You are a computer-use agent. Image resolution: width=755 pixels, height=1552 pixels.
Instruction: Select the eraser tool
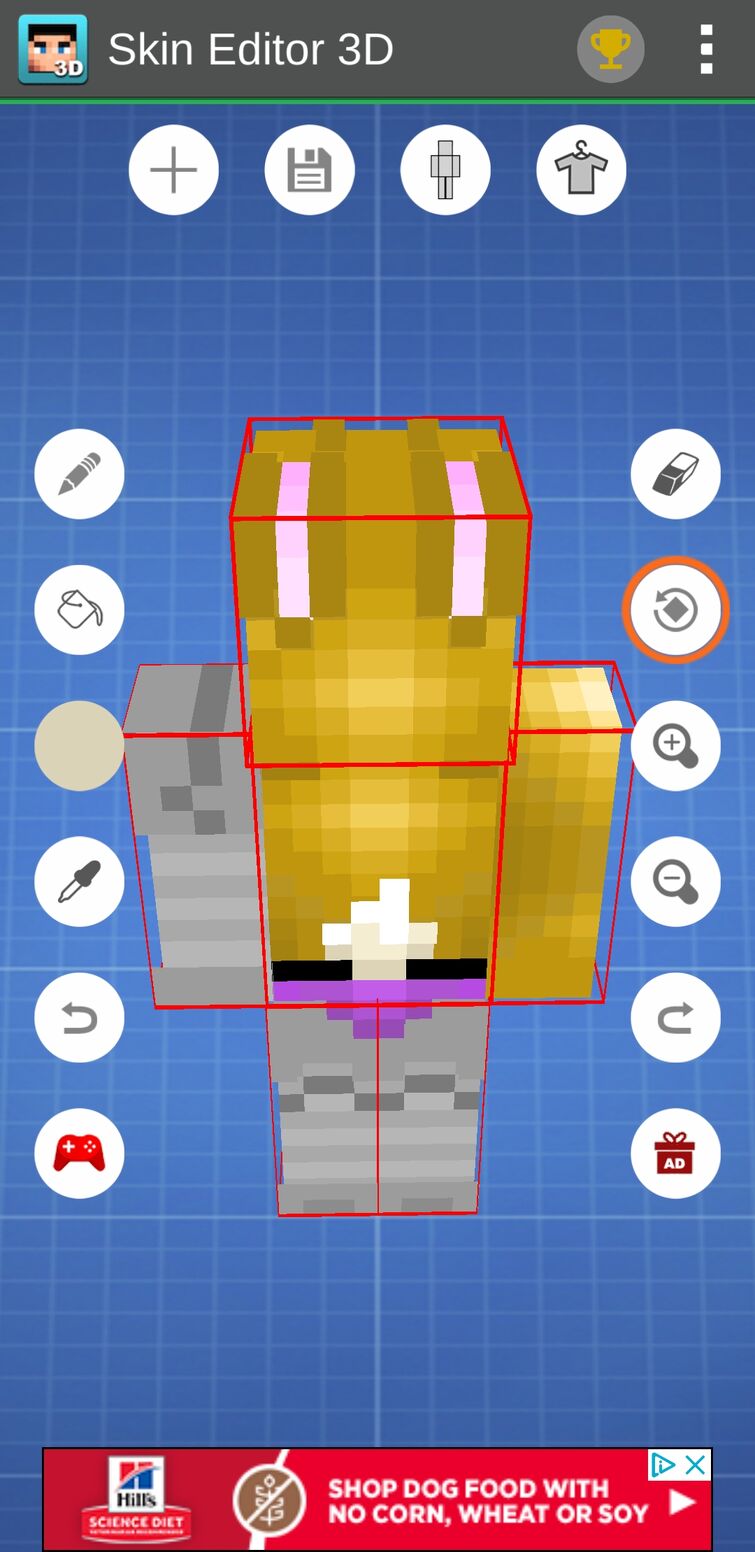click(675, 474)
